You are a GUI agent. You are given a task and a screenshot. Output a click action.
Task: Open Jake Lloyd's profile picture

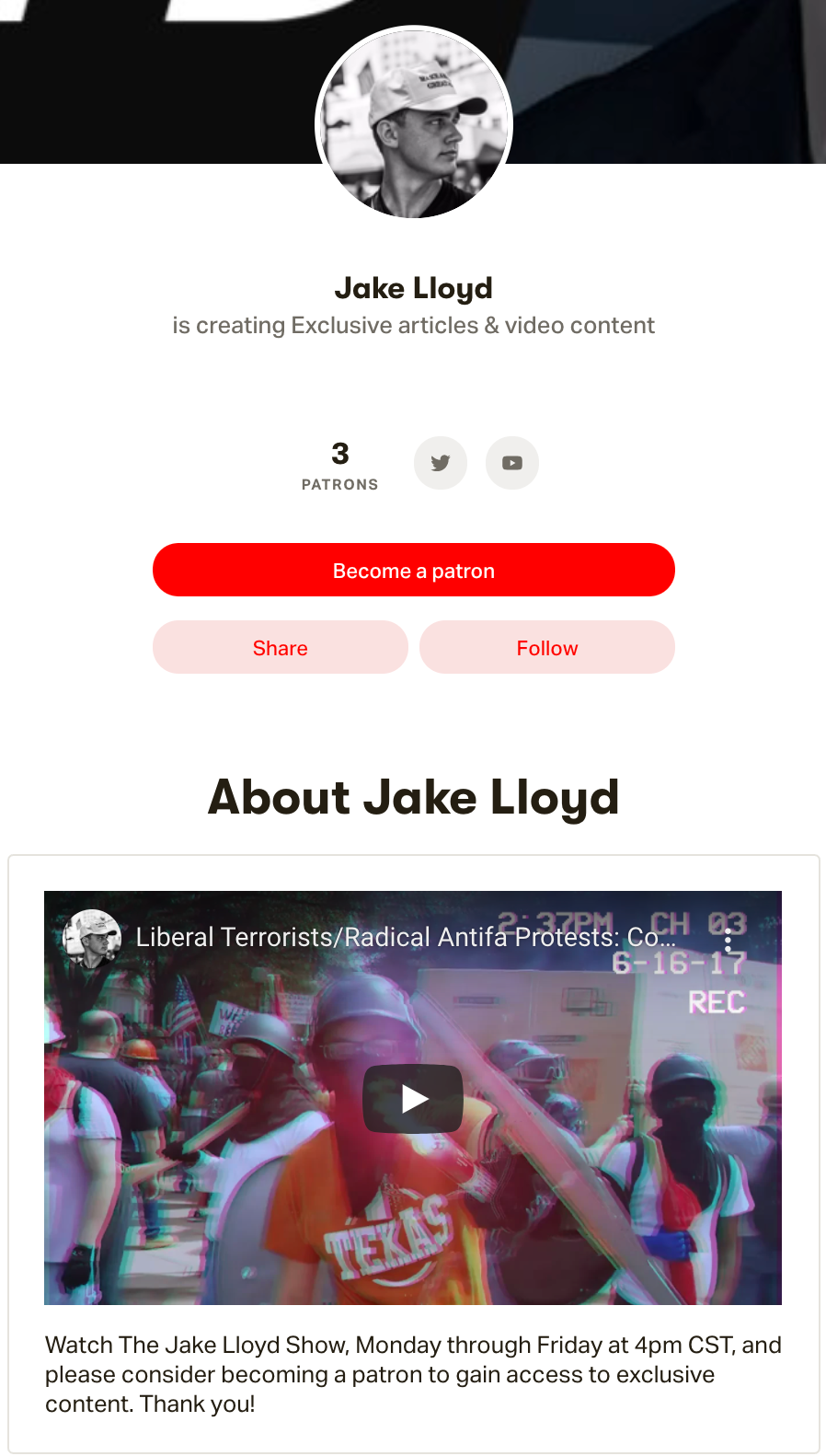click(x=413, y=122)
